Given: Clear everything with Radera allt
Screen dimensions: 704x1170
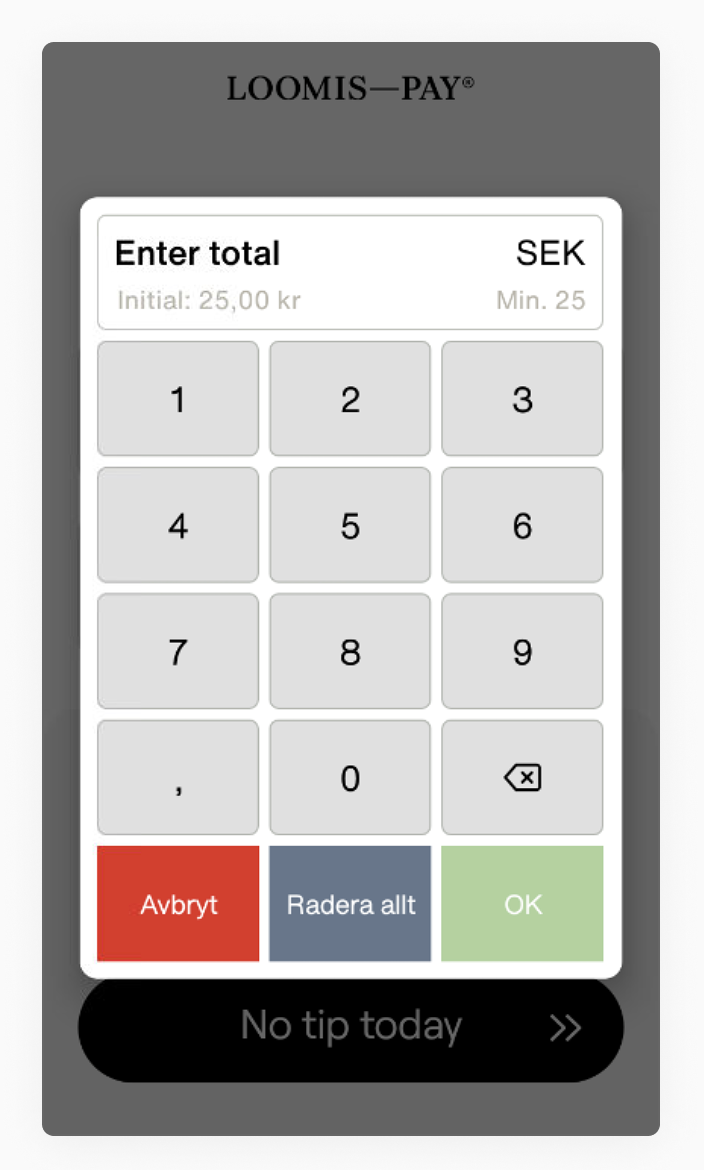Looking at the screenshot, I should click(350, 904).
